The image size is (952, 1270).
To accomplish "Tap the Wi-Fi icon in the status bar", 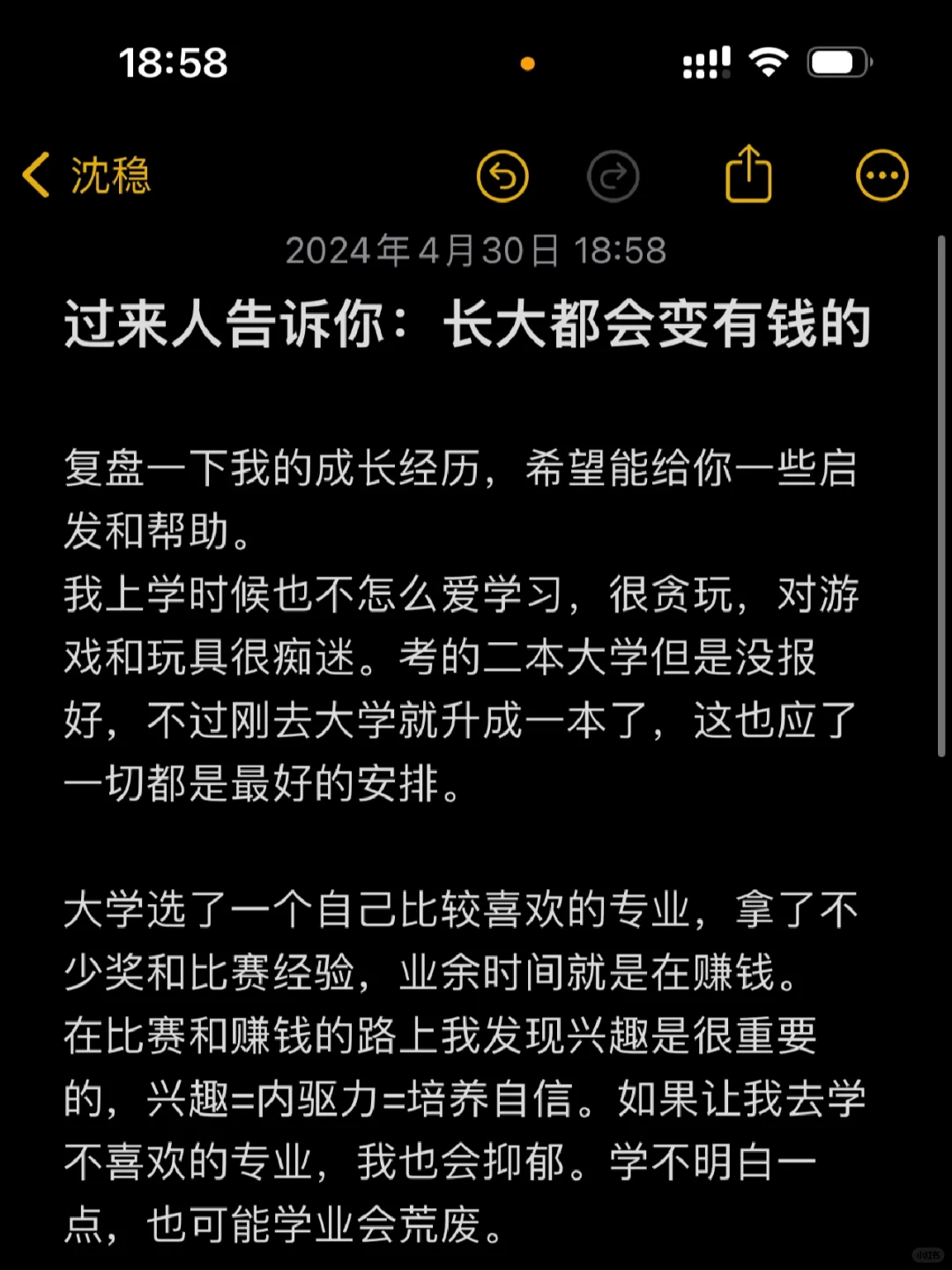I will point(768,61).
